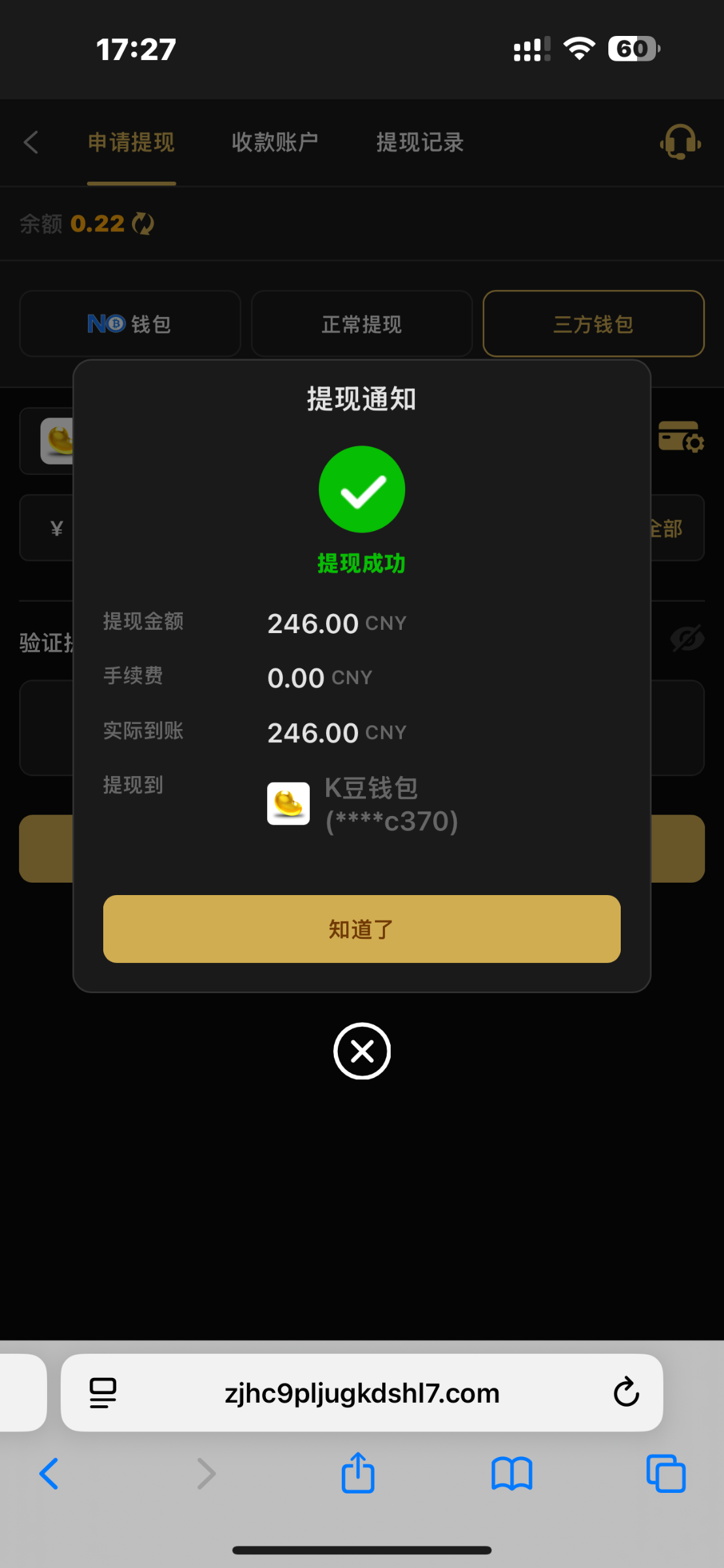This screenshot has width=724, height=1568.
Task: Open customer service headset icon
Action: [680, 142]
